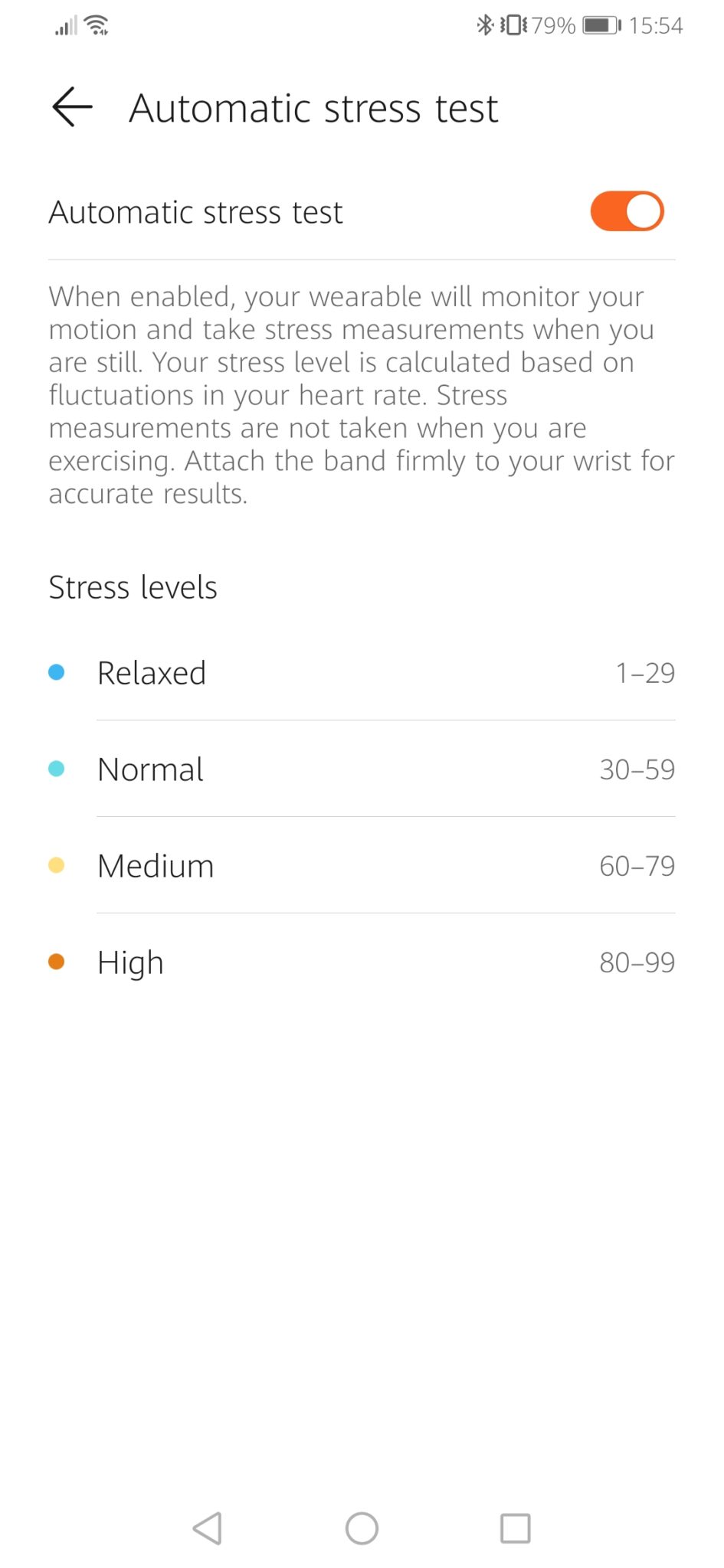Tap the system back button

(208, 1528)
